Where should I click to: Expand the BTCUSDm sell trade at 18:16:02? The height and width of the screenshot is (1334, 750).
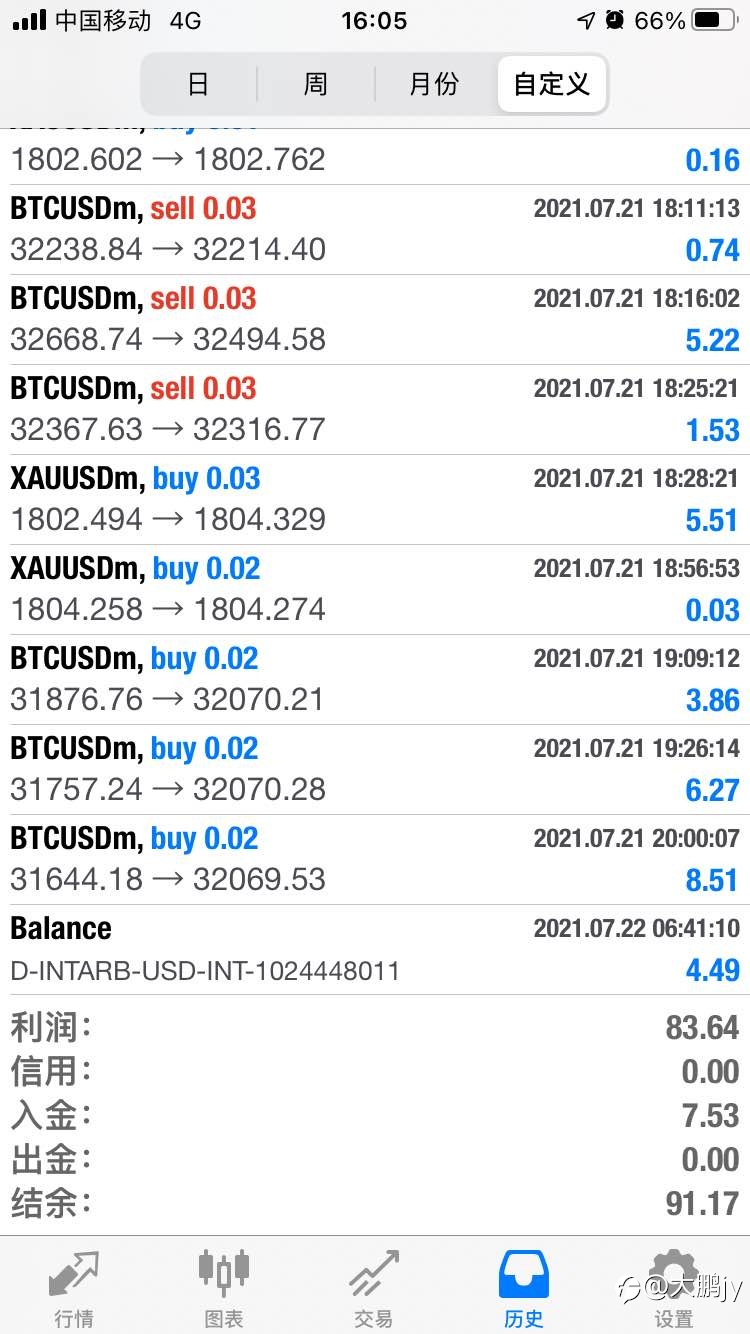tap(375, 320)
